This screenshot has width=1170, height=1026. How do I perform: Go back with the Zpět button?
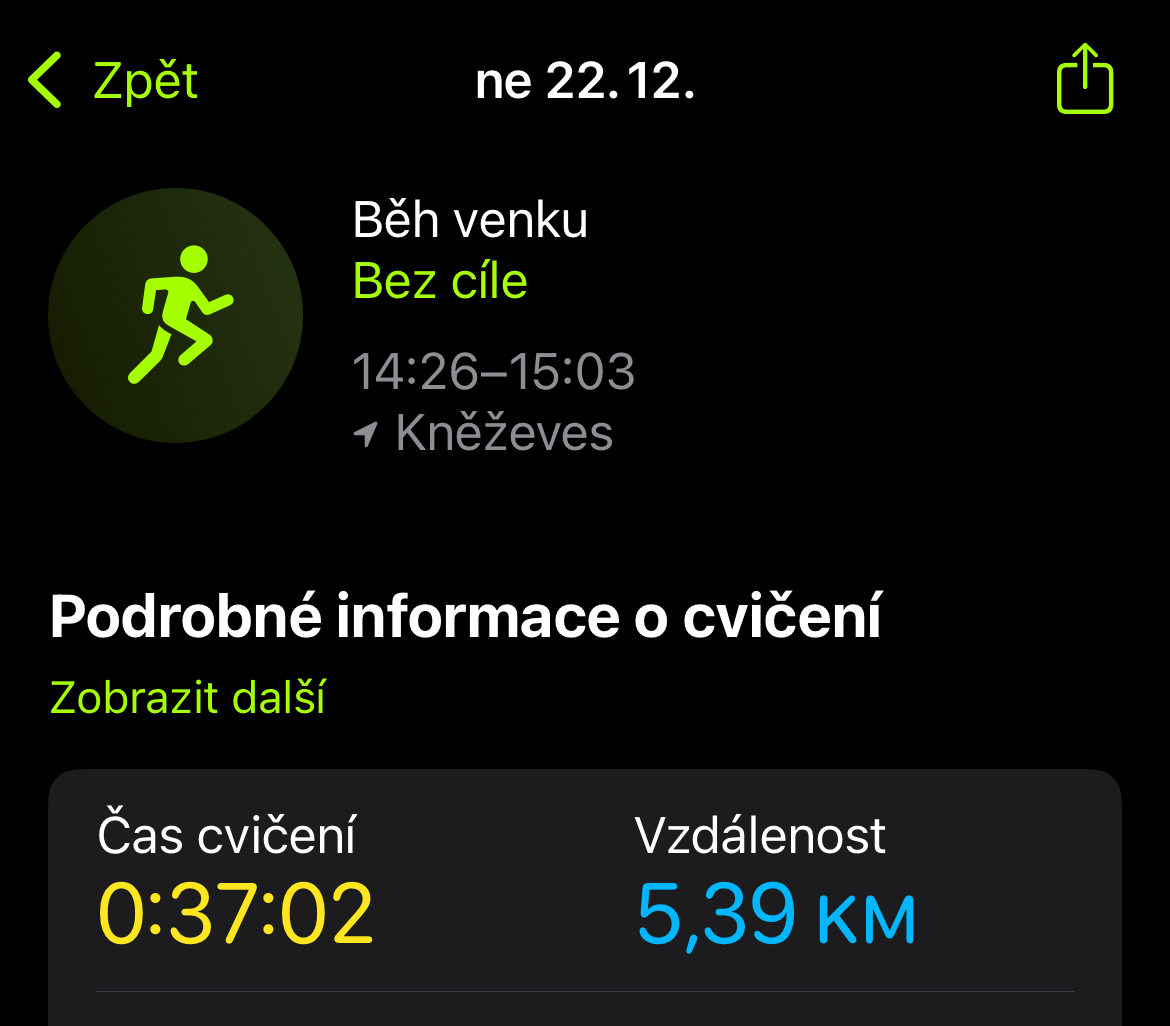pyautogui.click(x=114, y=81)
